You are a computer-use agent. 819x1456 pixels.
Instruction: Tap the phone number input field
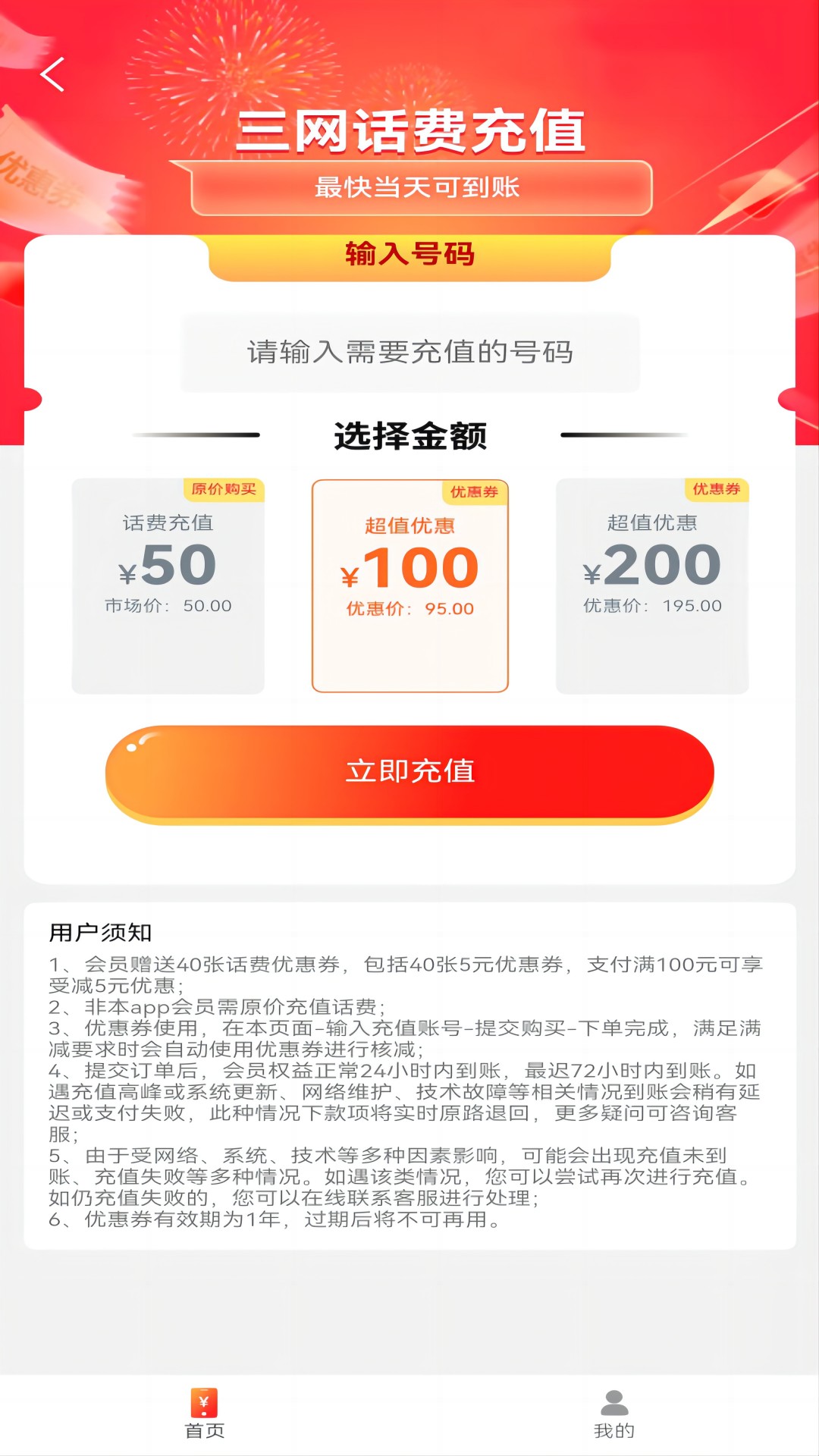point(409,353)
